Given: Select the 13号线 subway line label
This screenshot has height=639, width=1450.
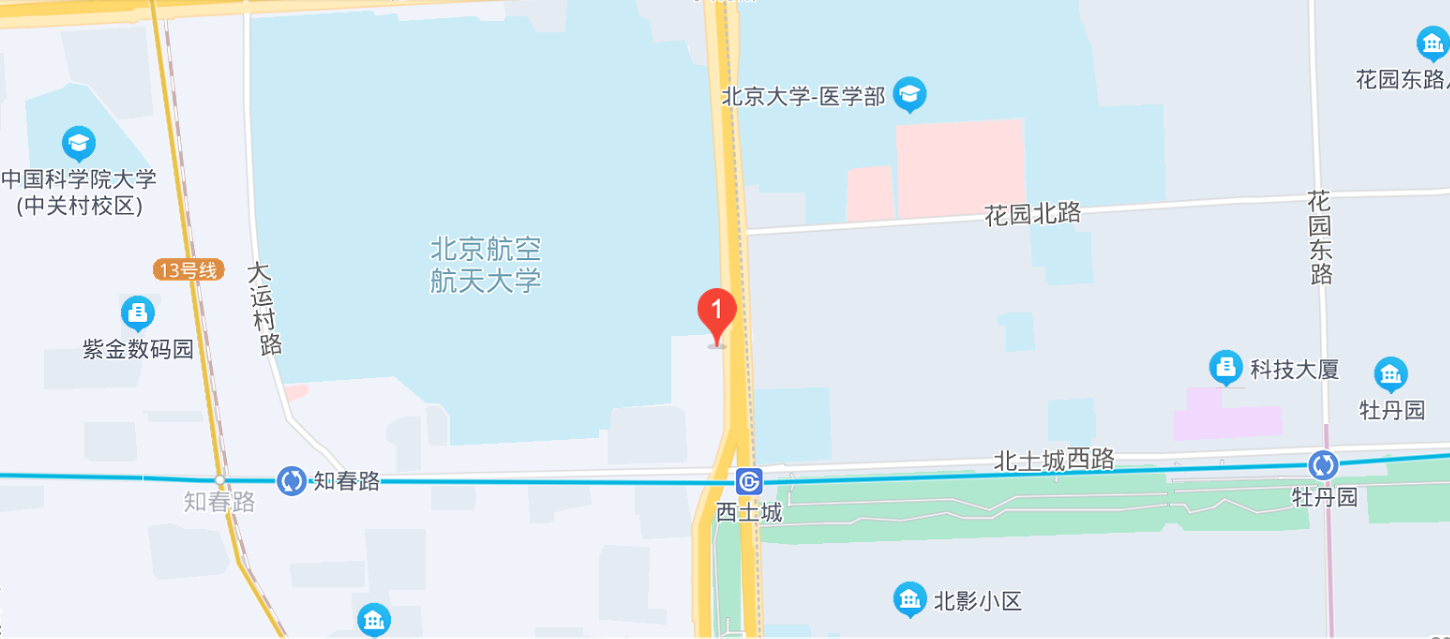Looking at the screenshot, I should [188, 269].
